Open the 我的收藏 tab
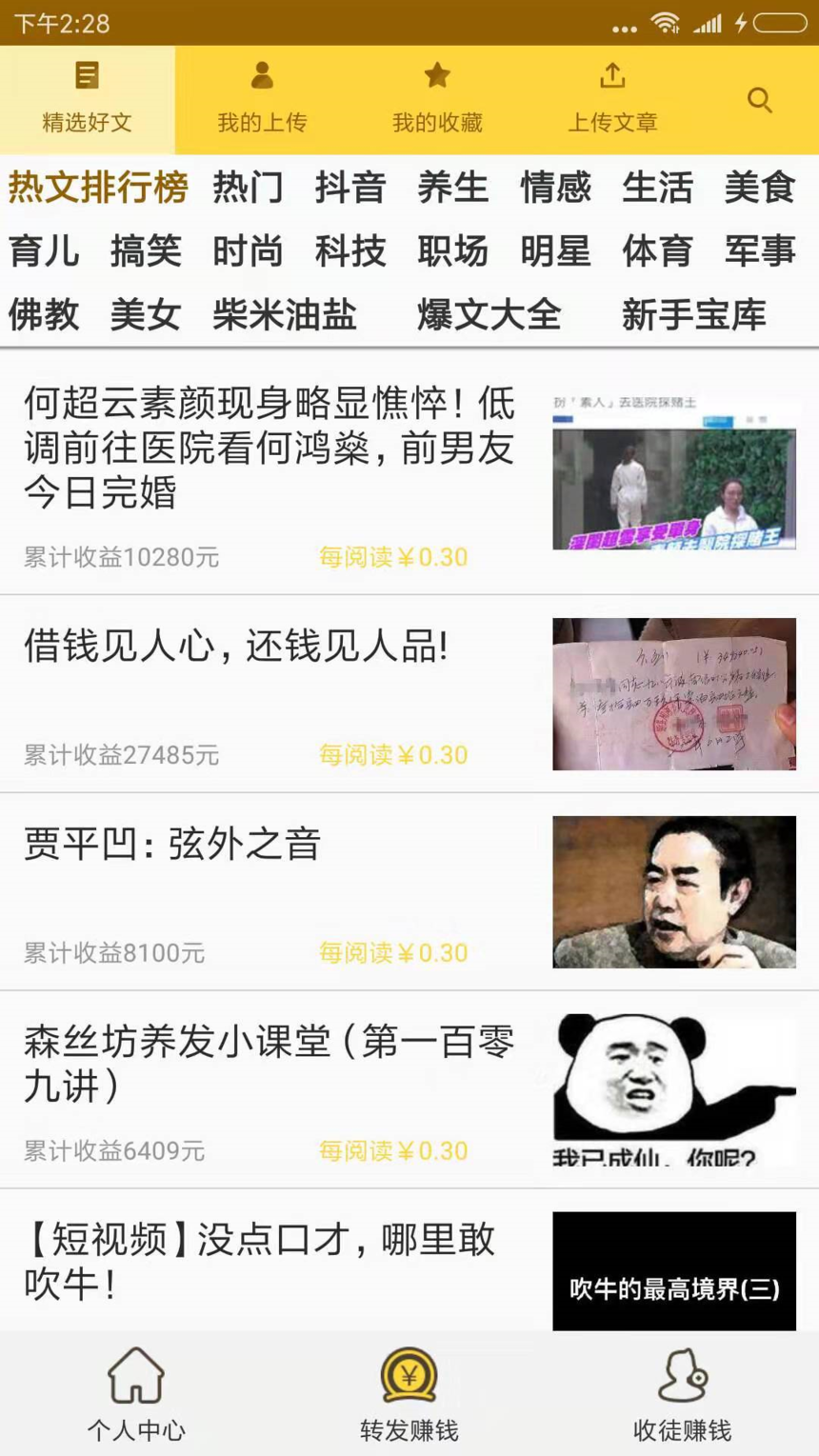Image resolution: width=819 pixels, height=1456 pixels. pos(437,99)
